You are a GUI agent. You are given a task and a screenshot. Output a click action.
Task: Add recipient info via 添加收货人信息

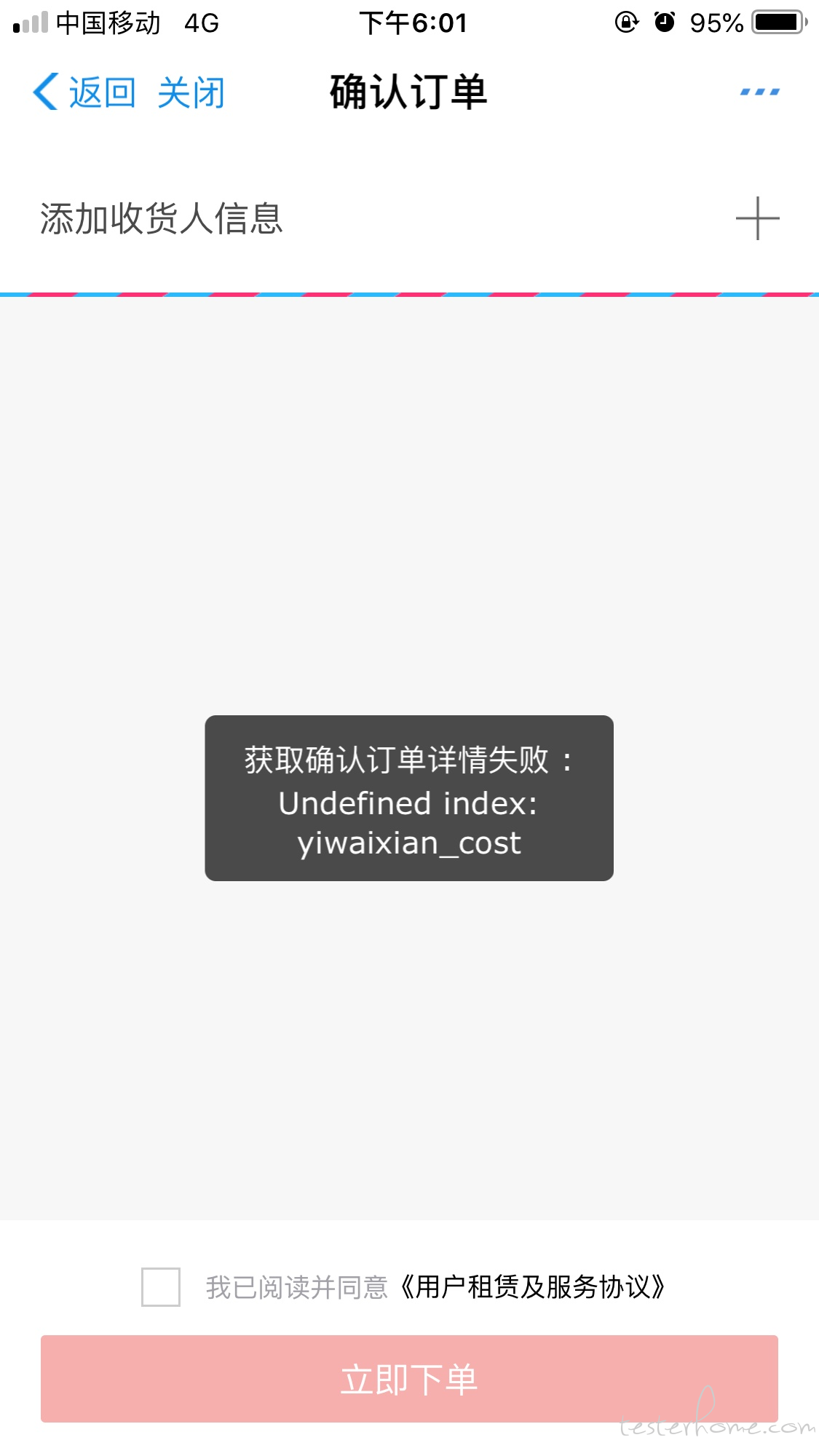click(x=409, y=218)
